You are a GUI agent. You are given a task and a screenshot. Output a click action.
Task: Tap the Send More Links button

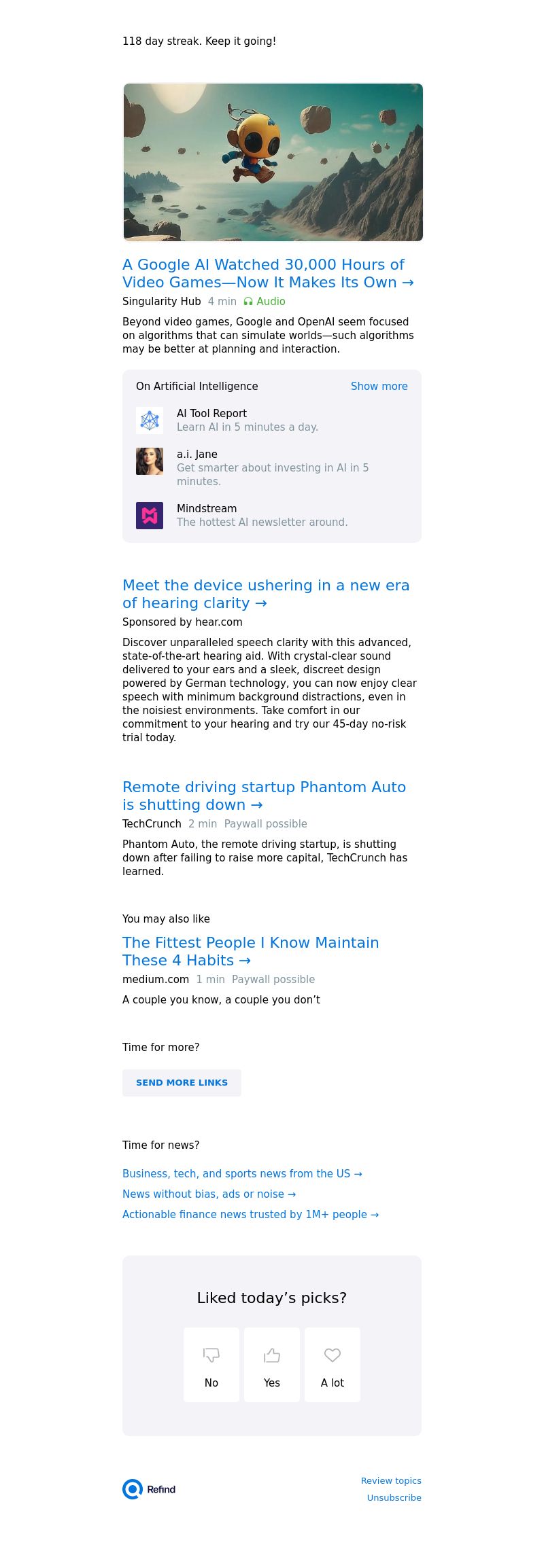pos(182,1082)
